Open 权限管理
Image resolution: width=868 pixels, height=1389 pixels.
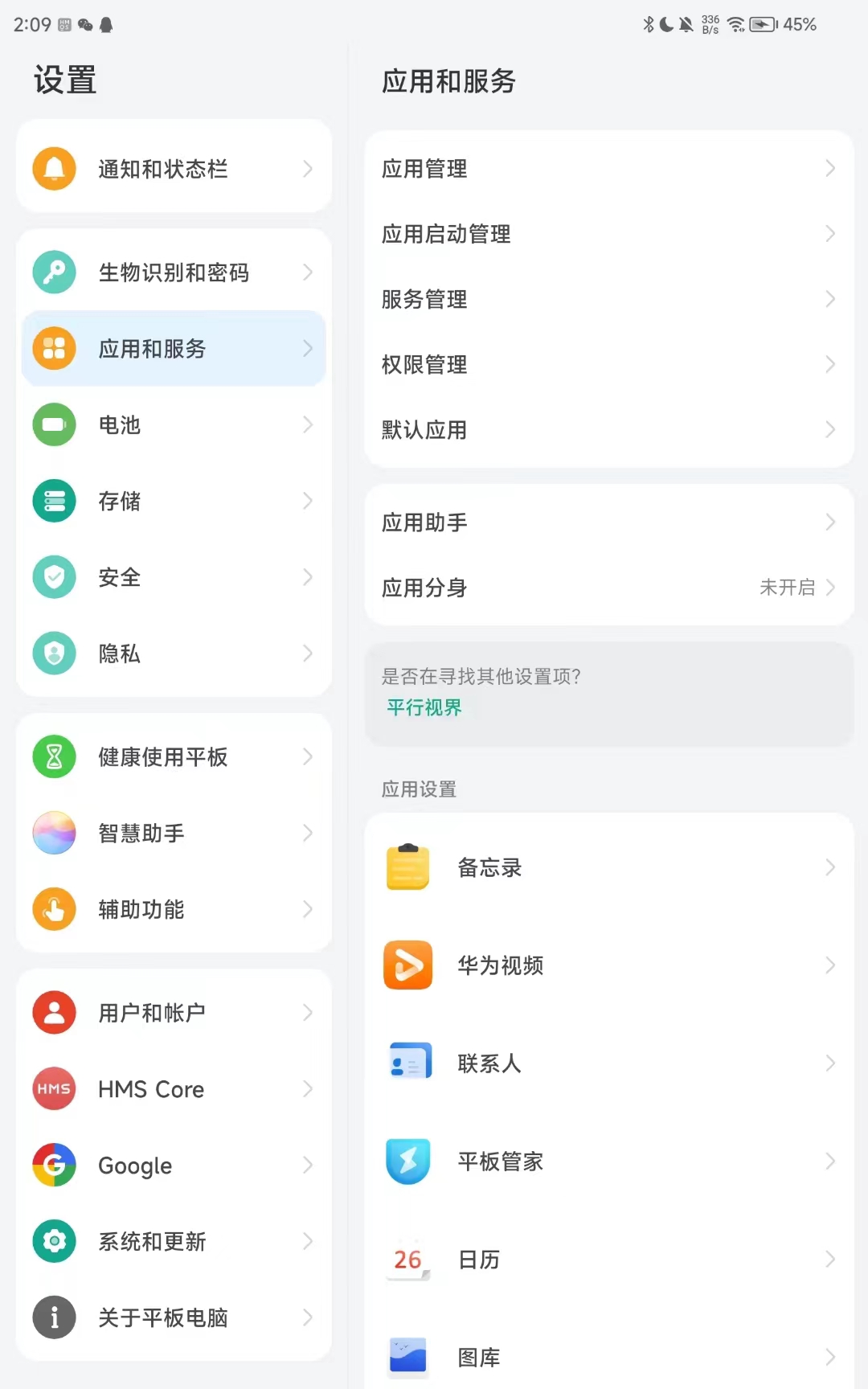click(608, 364)
